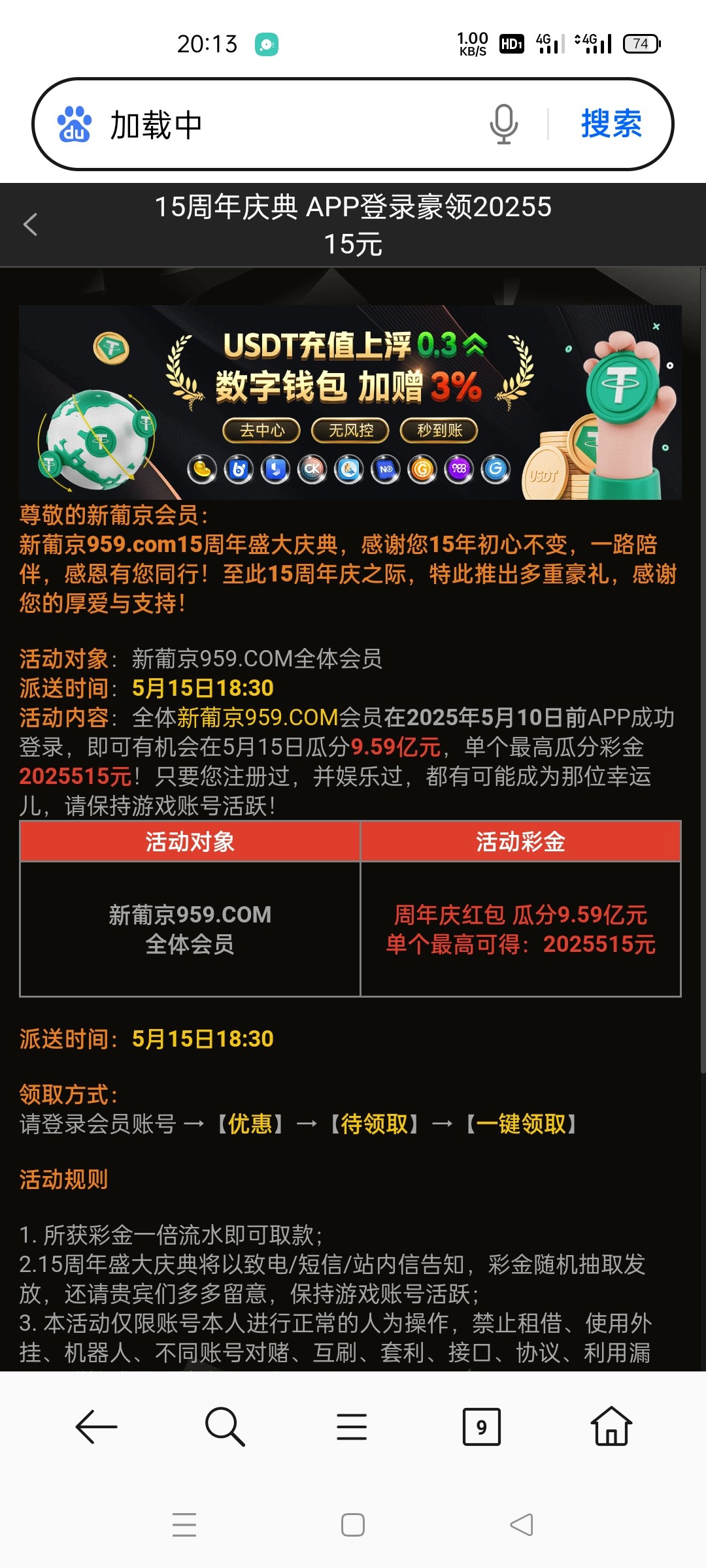This screenshot has height=1568, width=706.
Task: Go to the browser home page
Action: 611,1426
